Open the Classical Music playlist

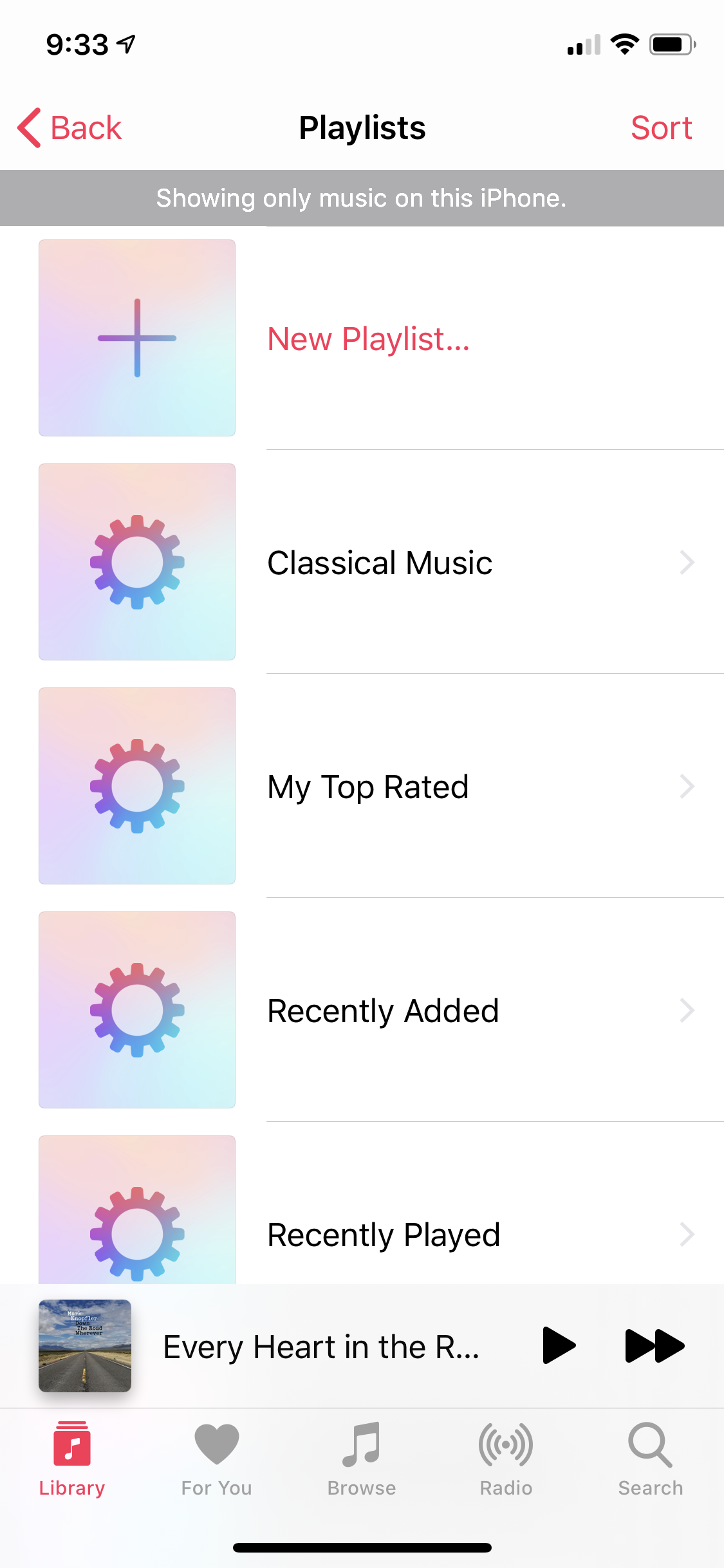380,563
